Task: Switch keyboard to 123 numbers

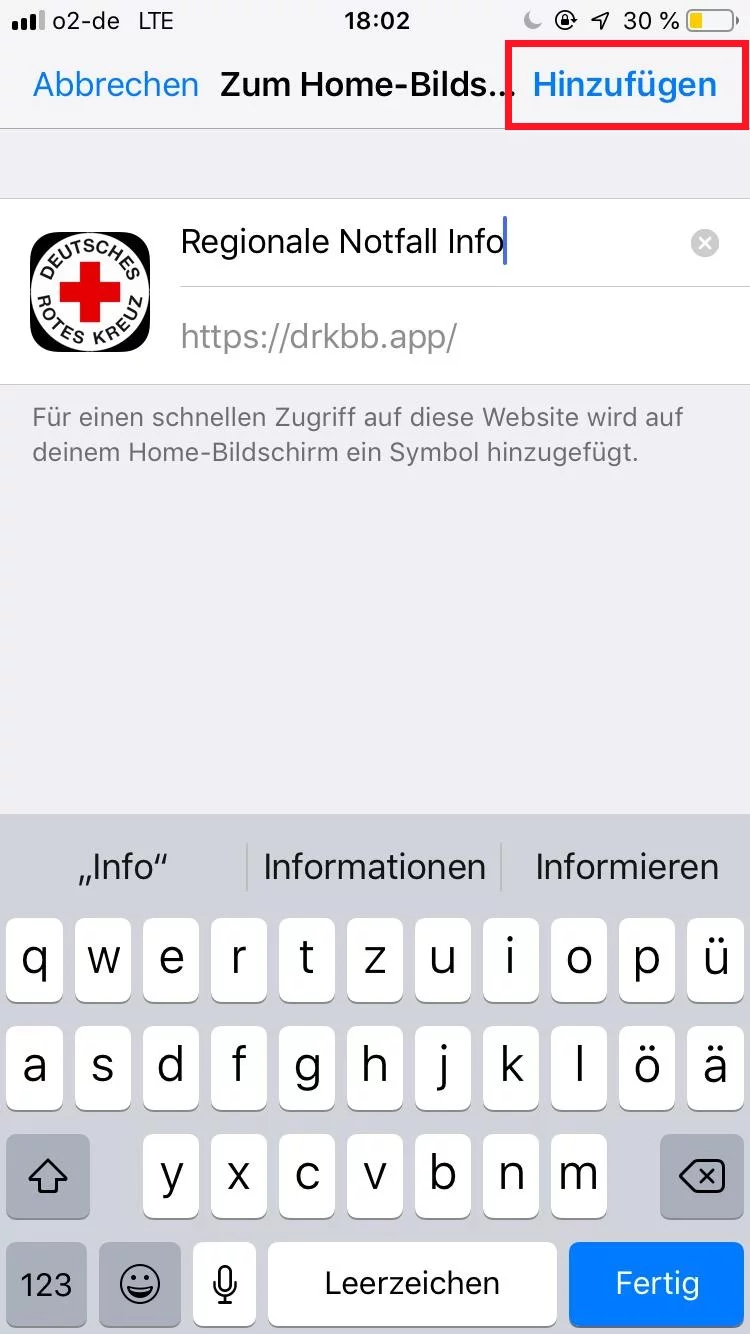Action: pyautogui.click(x=47, y=1283)
